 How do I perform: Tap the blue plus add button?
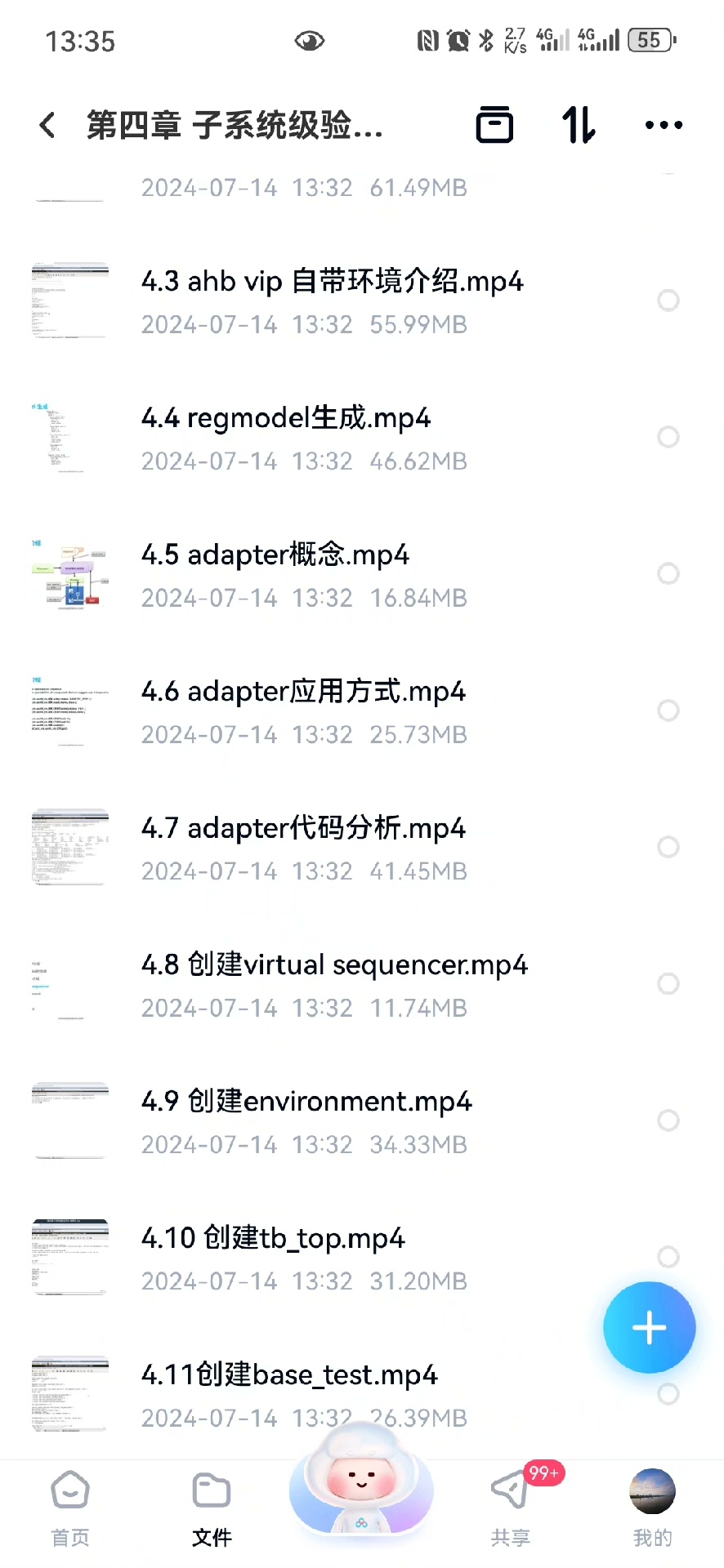pos(649,1328)
